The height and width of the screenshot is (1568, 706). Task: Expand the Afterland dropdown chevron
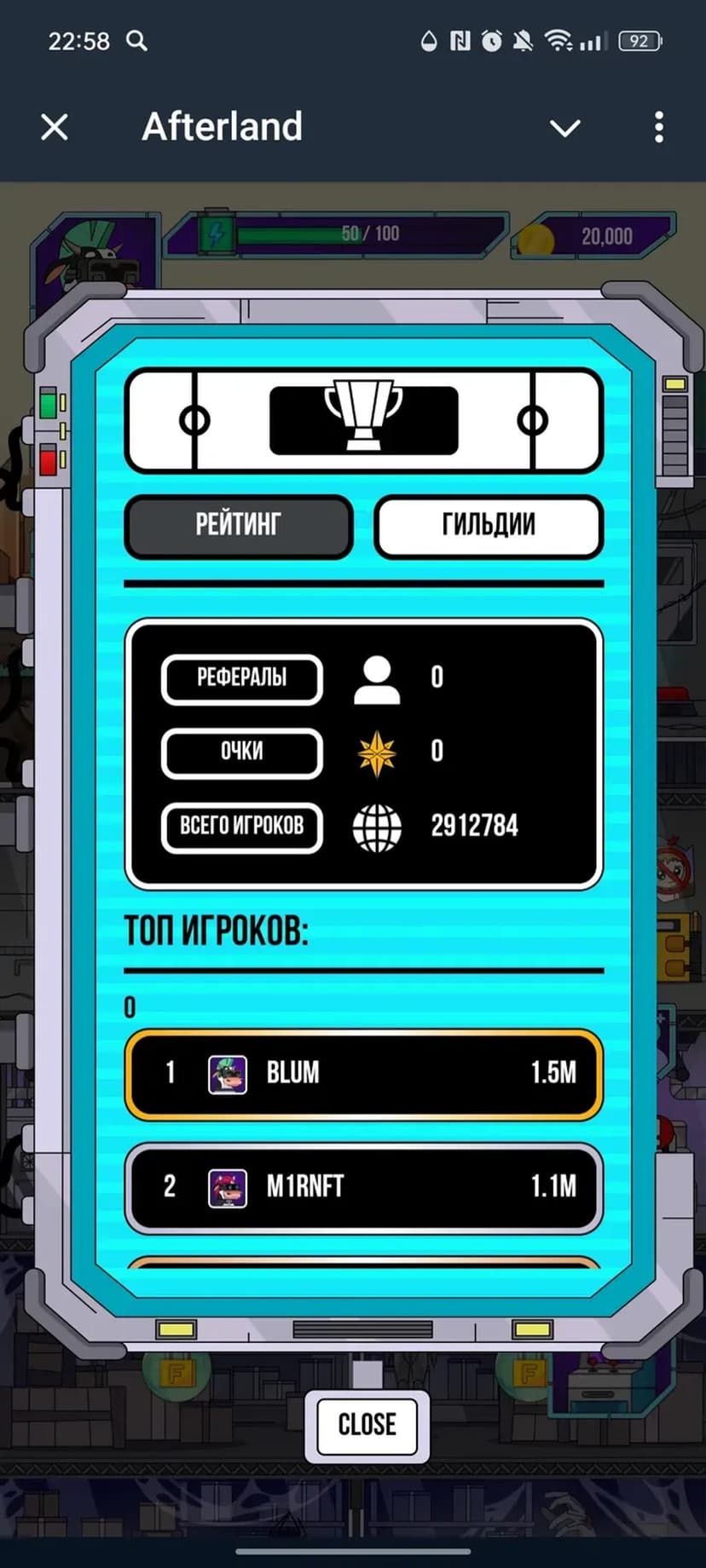(564, 129)
